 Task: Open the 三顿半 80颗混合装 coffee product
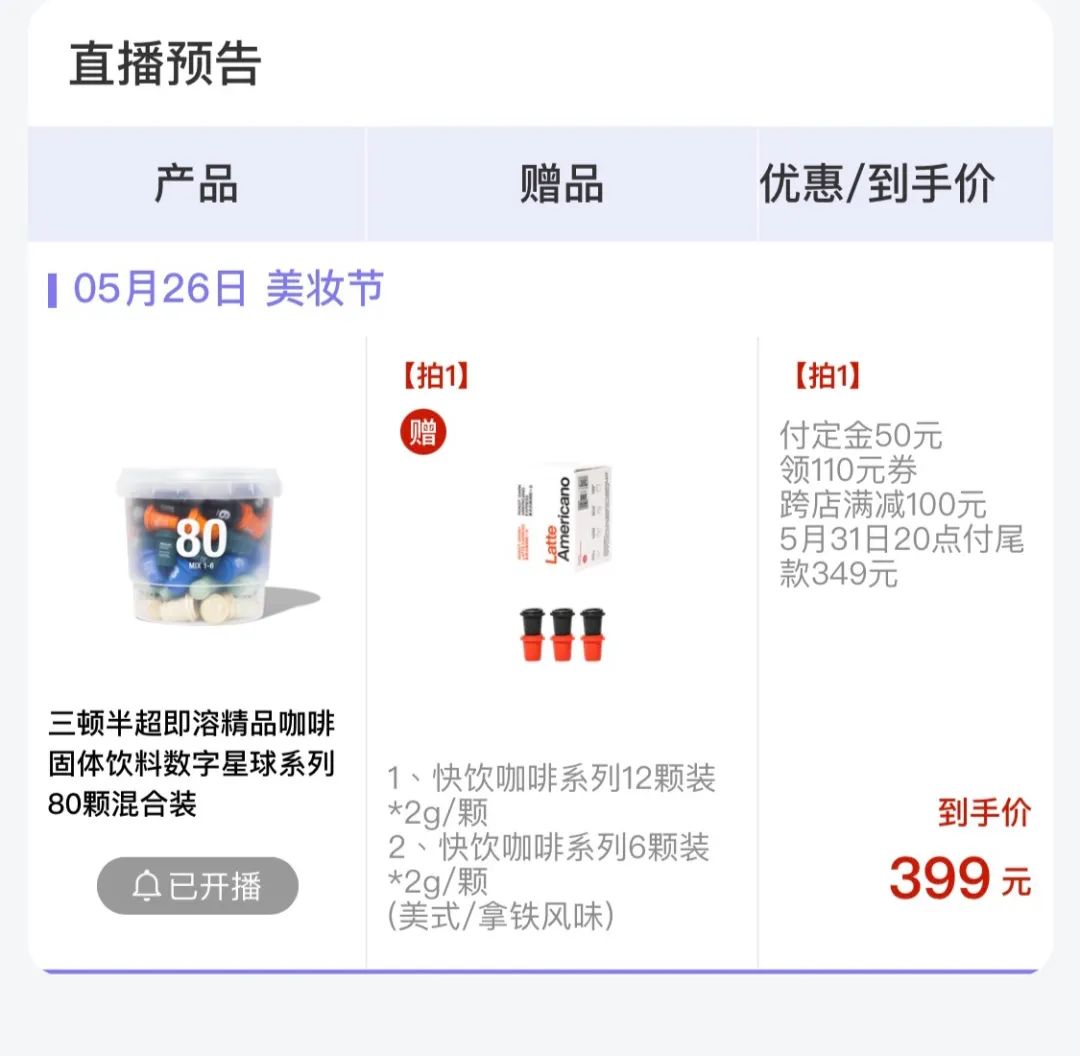(201, 542)
